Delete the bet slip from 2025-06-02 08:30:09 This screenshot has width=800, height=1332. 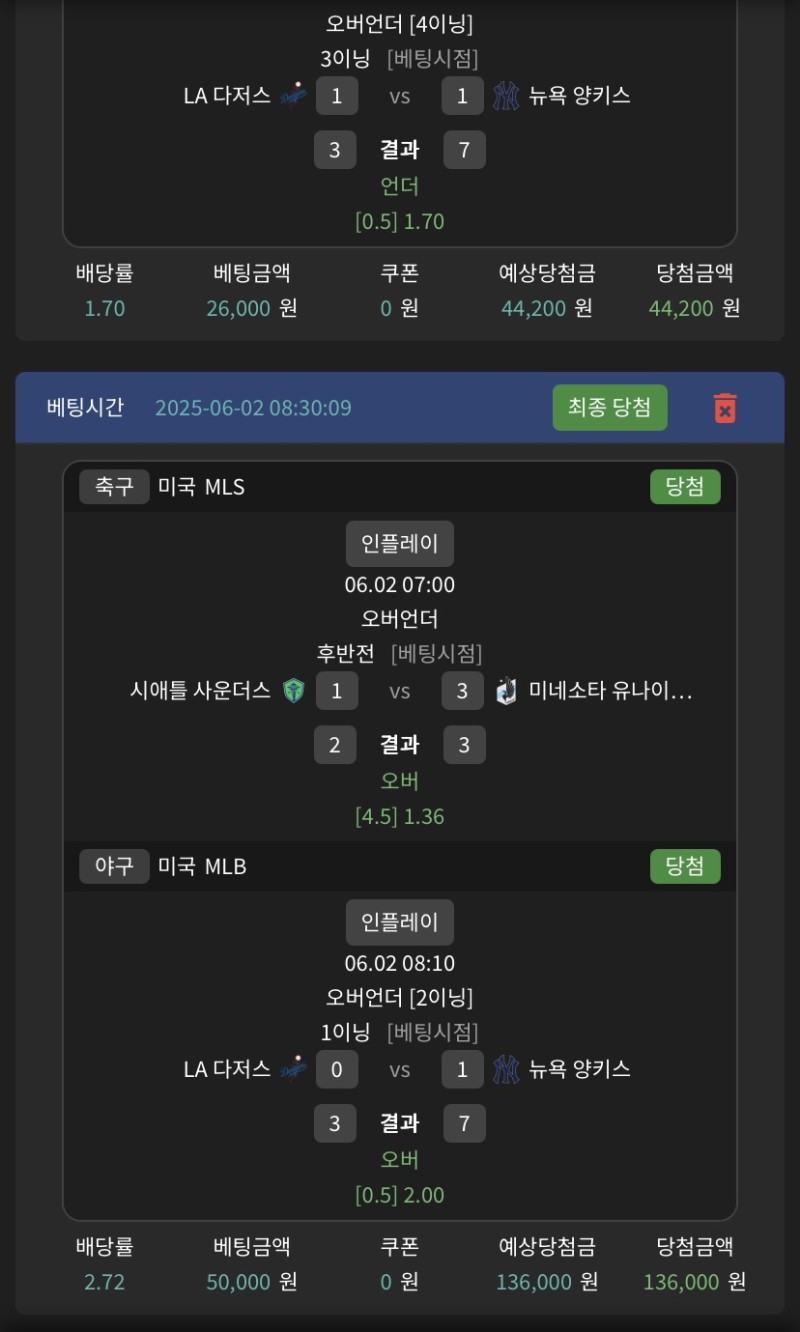click(x=724, y=408)
